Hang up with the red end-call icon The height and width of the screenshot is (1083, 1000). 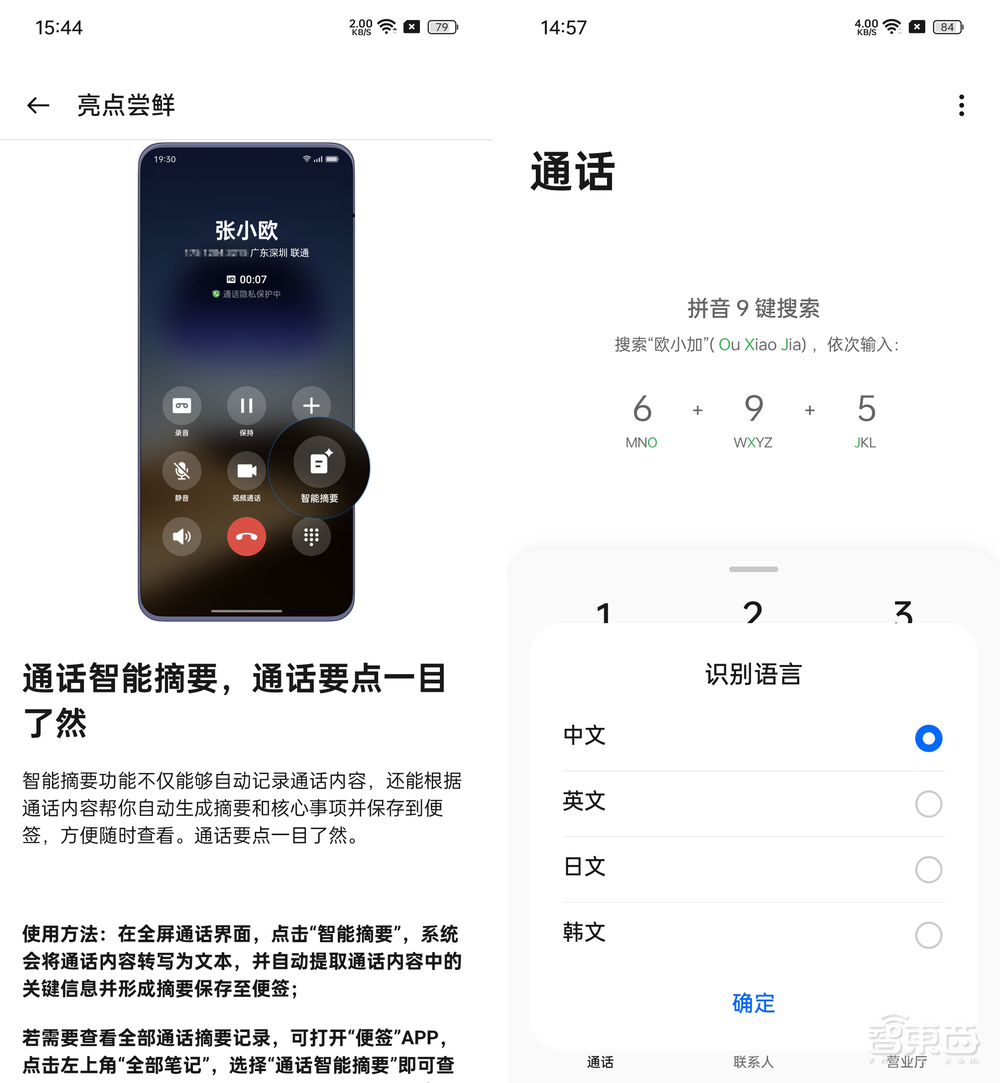[246, 536]
